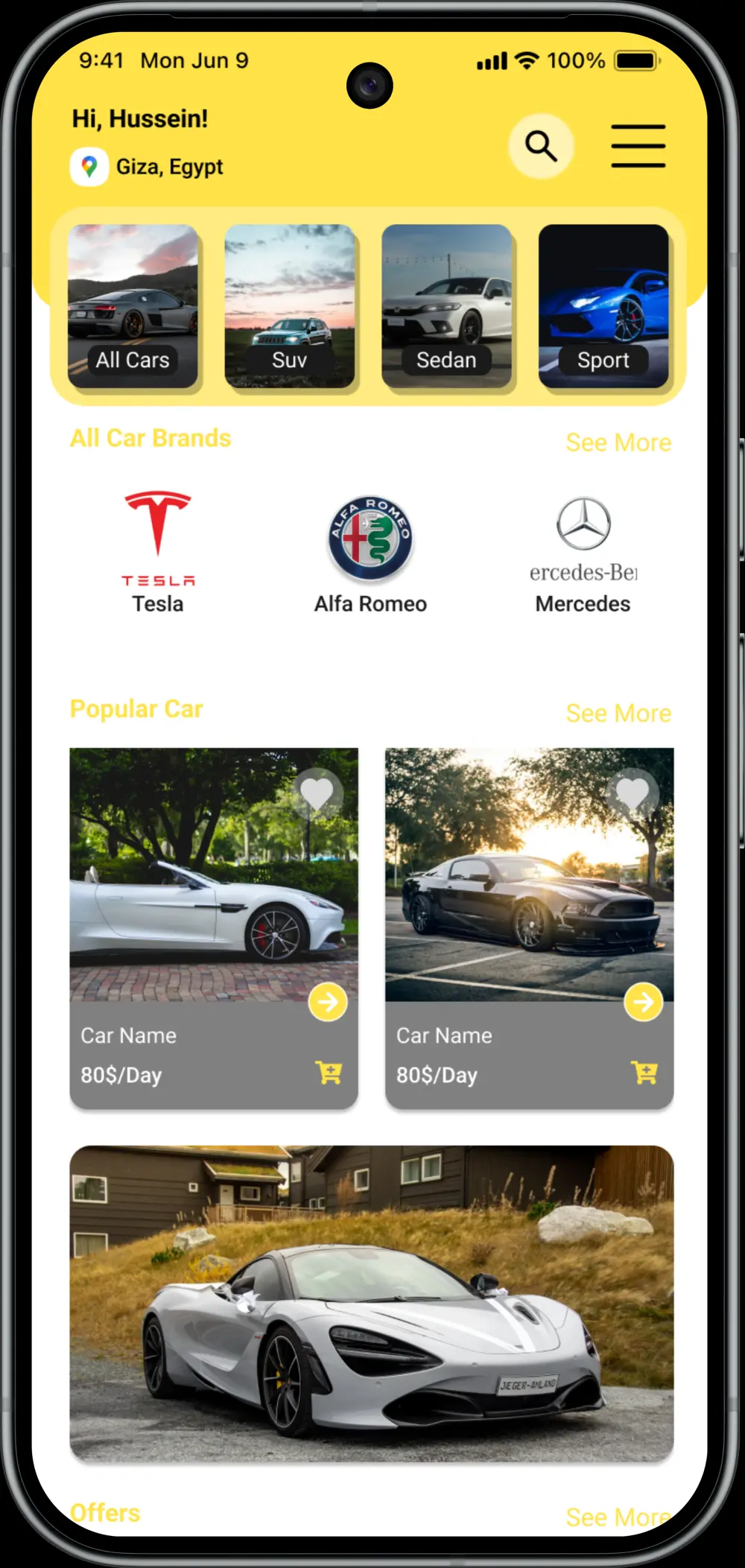Tap the arrow on the black Mustang card
Image resolution: width=745 pixels, height=1568 pixels.
click(644, 1003)
